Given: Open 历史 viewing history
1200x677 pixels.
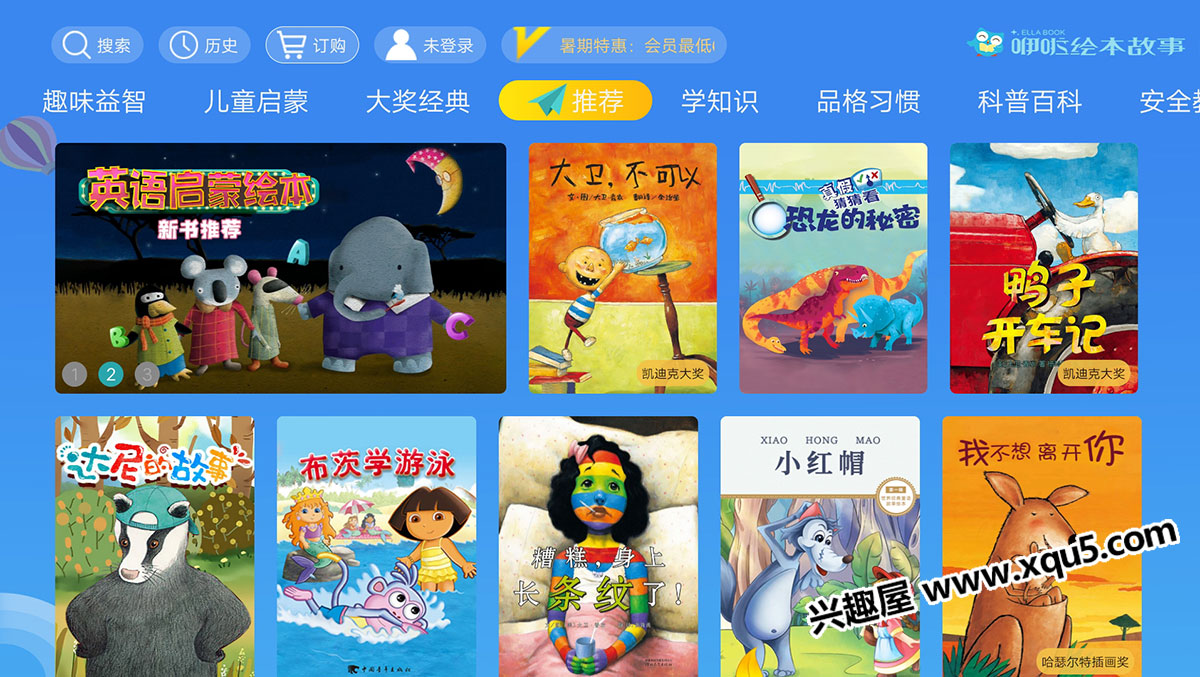Looking at the screenshot, I should (x=204, y=45).
